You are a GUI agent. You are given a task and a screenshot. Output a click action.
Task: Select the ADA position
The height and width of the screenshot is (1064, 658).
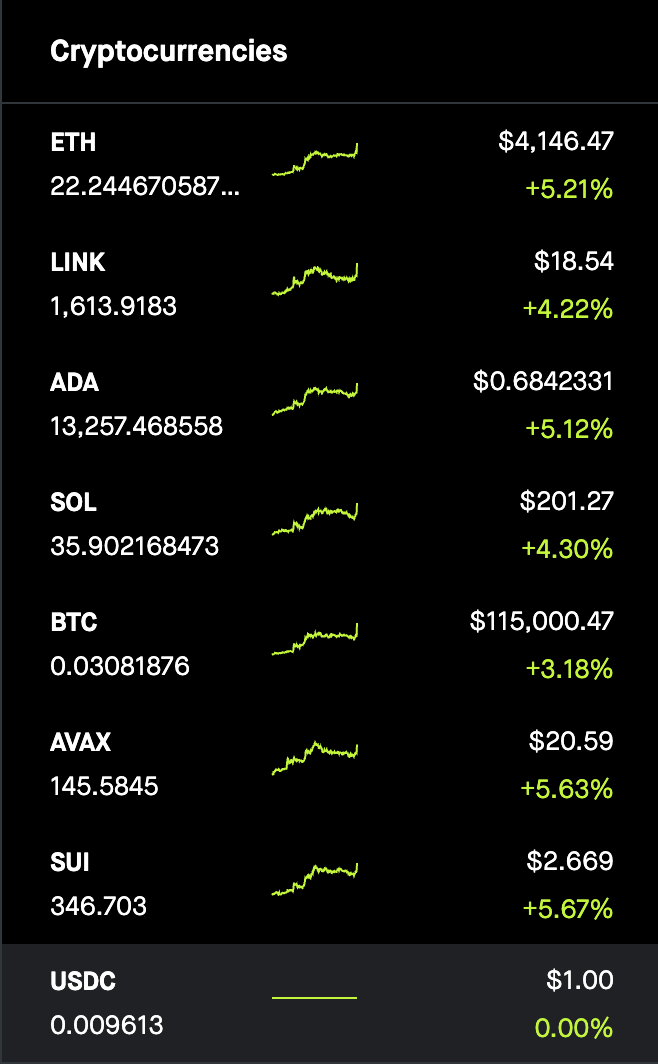coord(329,404)
